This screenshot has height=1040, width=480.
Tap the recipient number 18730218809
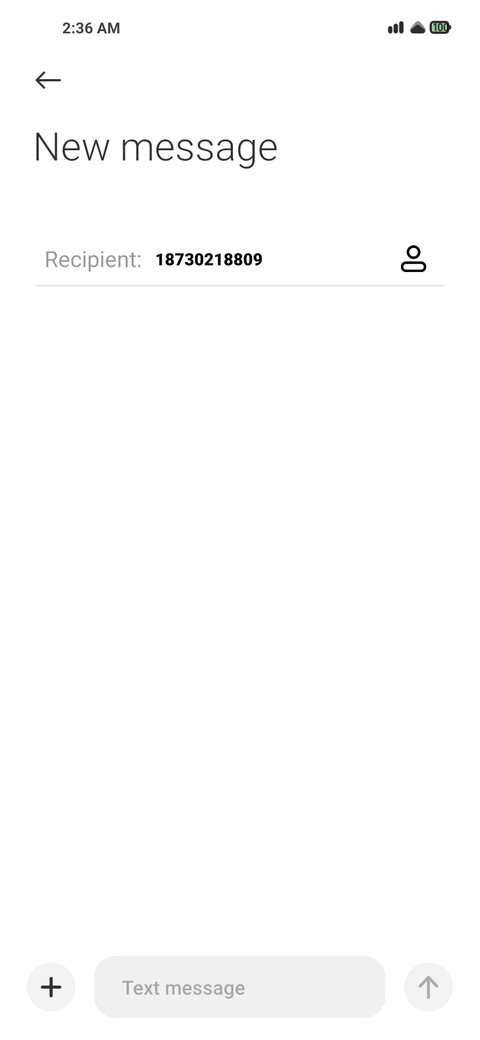pyautogui.click(x=209, y=259)
